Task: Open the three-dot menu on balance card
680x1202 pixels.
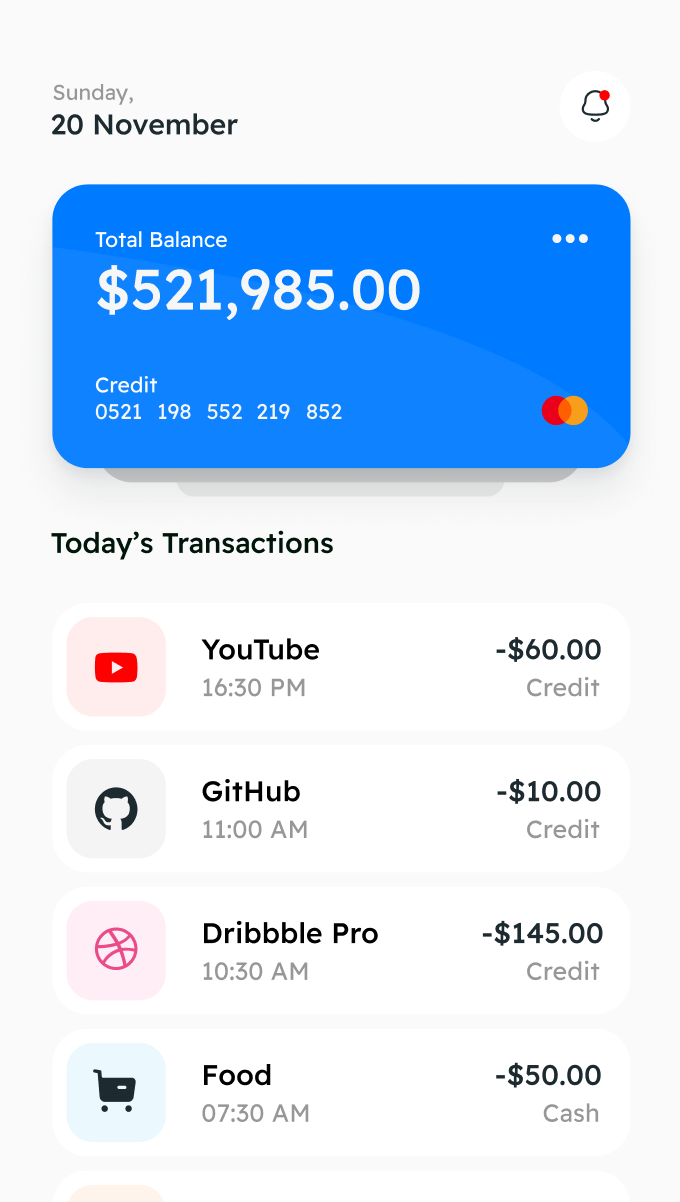Action: point(570,239)
